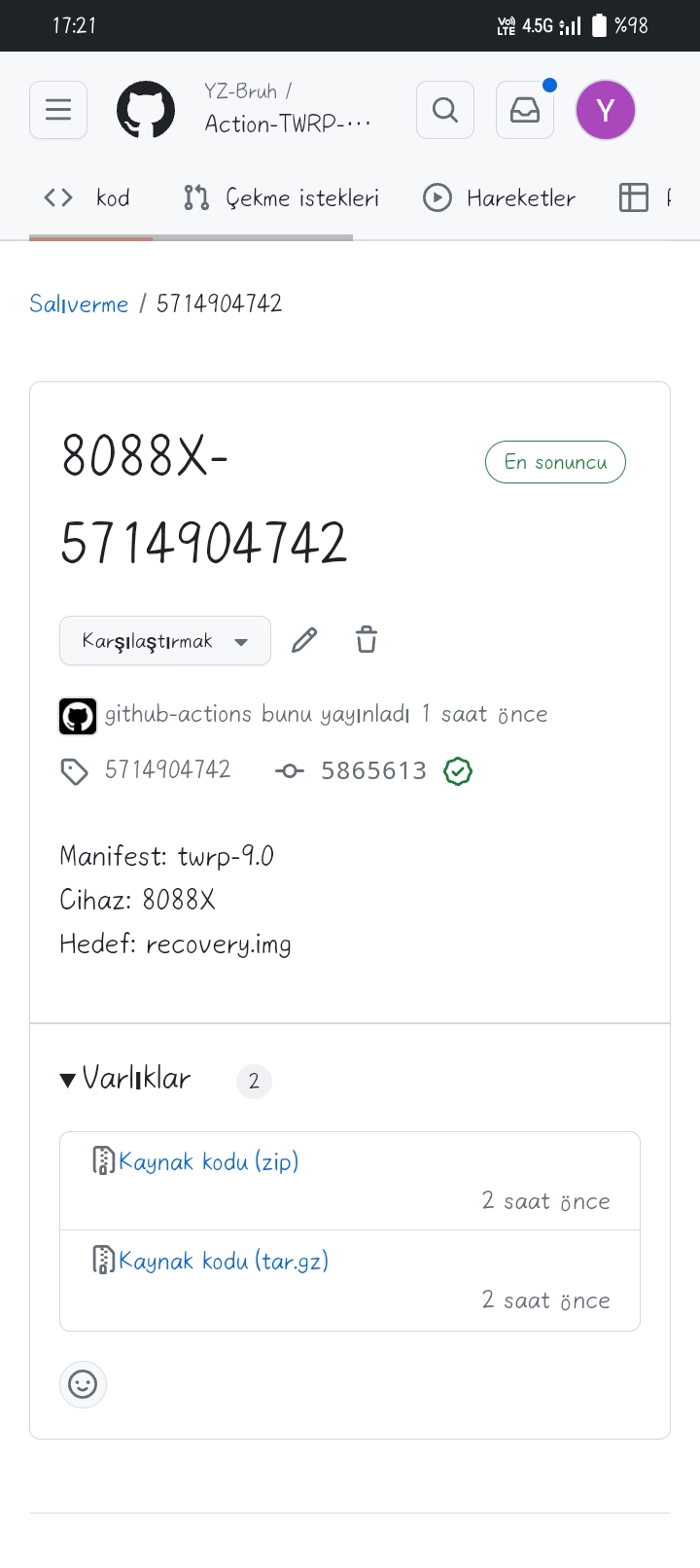Open the smiley reaction picker
Viewport: 700px width, 1568px height.
pos(83,1384)
